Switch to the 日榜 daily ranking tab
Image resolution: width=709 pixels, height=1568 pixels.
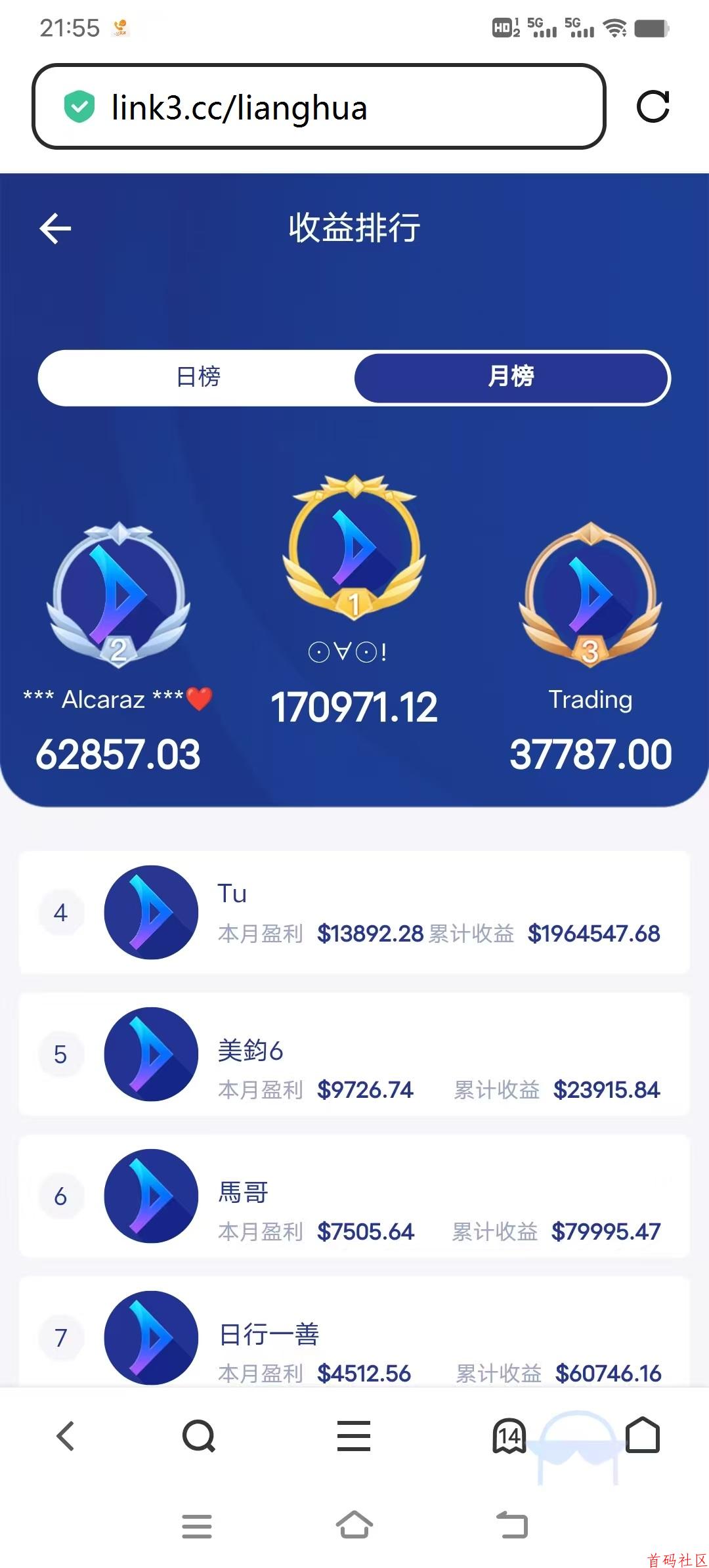point(198,378)
